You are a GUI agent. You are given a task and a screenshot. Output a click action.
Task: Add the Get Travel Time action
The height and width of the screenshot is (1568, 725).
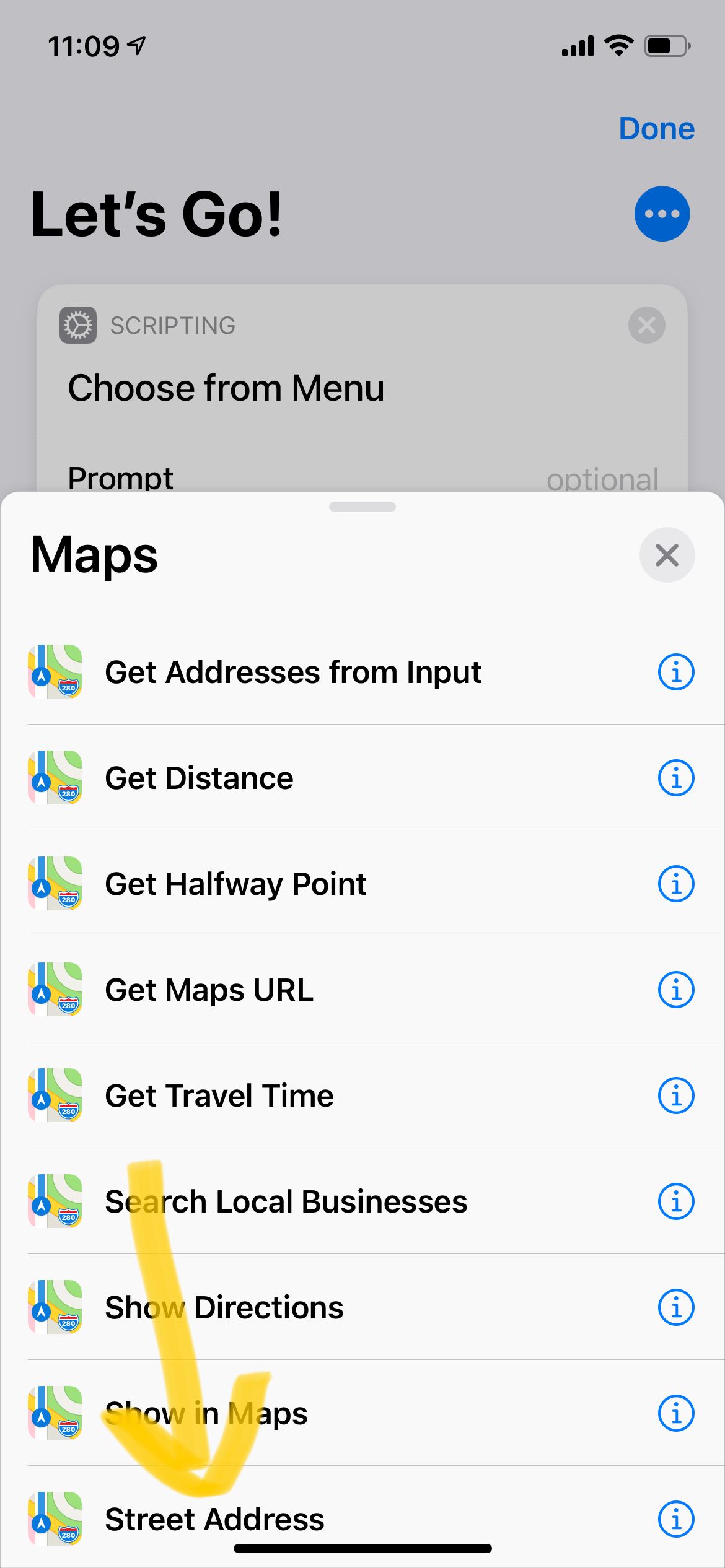219,1095
